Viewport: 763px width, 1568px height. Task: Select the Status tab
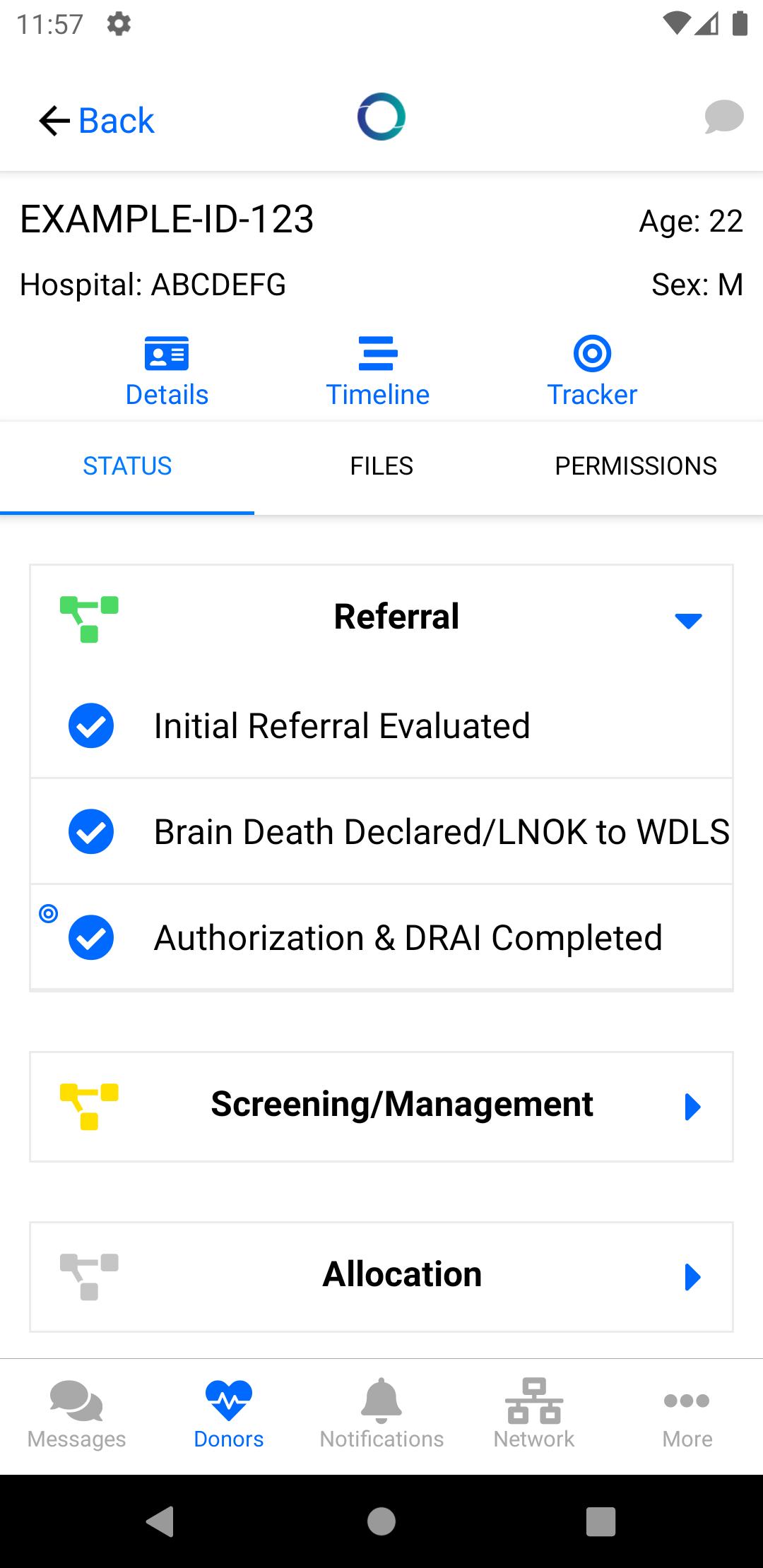(x=127, y=466)
